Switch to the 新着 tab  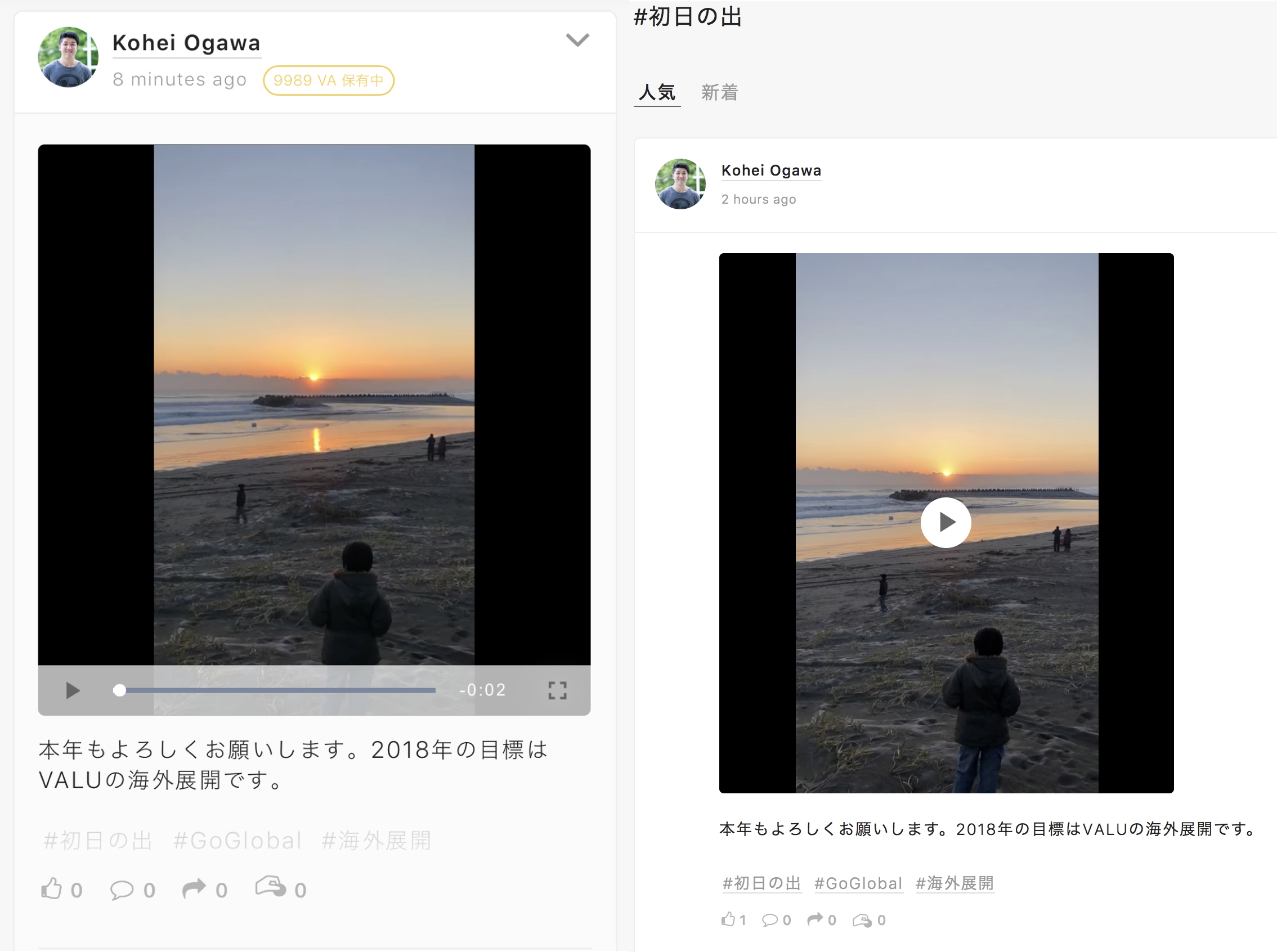click(719, 92)
